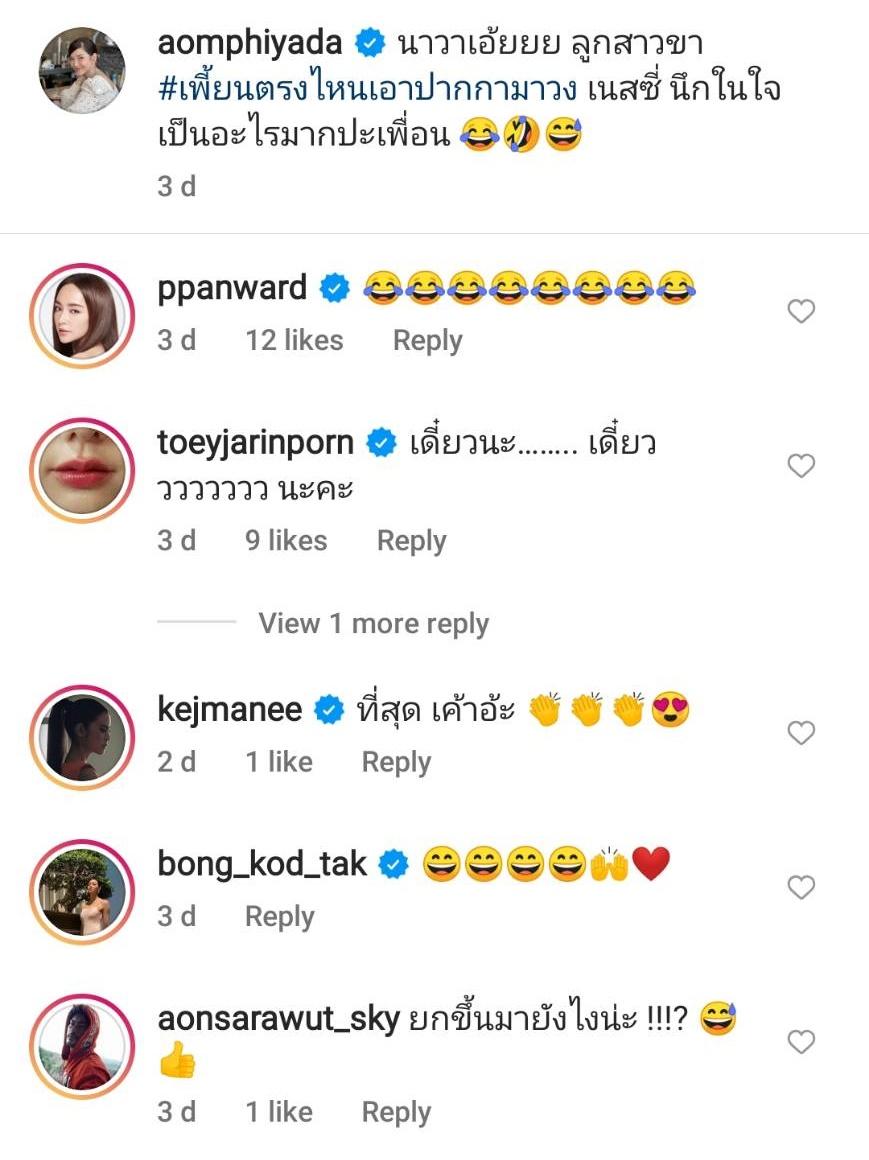
Task: Like bong_kod_tak's comment
Action: (801, 887)
